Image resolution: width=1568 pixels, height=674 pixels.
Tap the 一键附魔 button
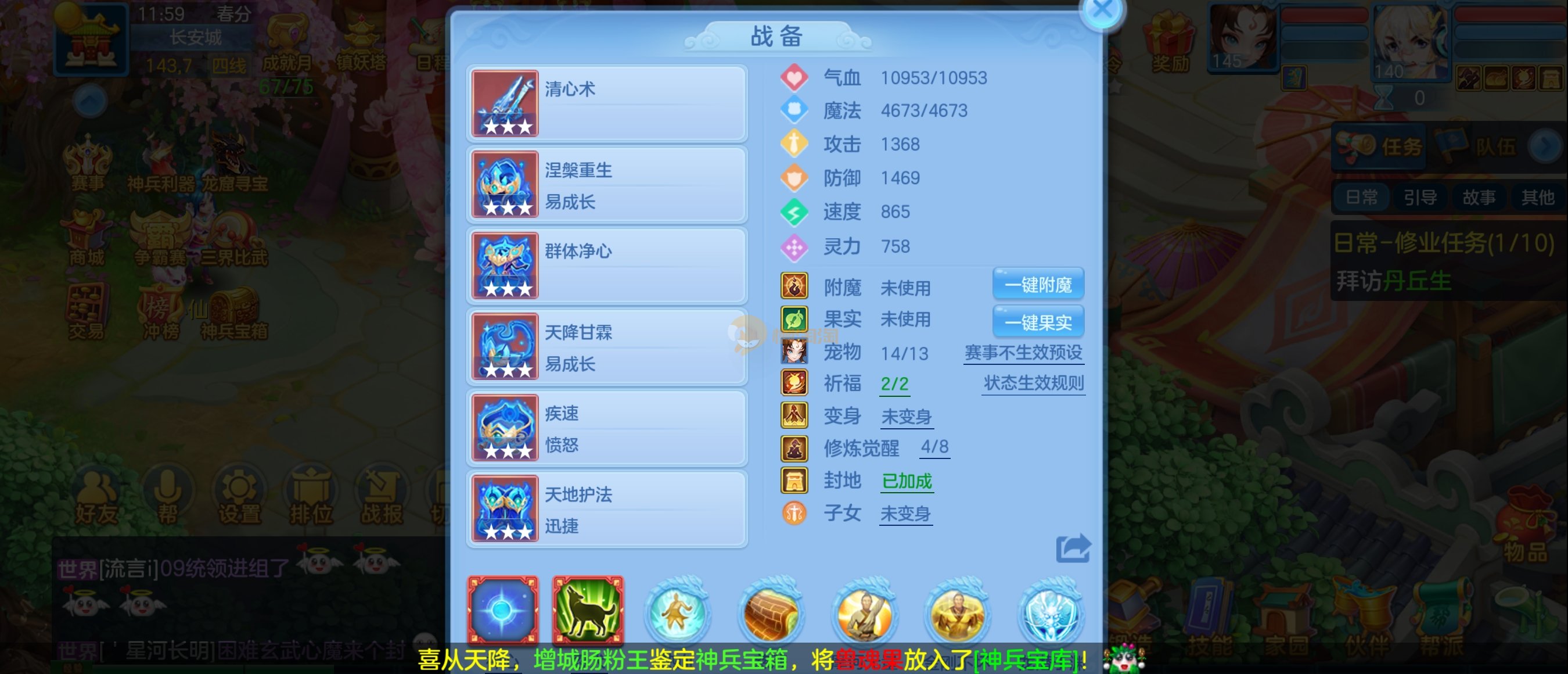pos(1038,284)
